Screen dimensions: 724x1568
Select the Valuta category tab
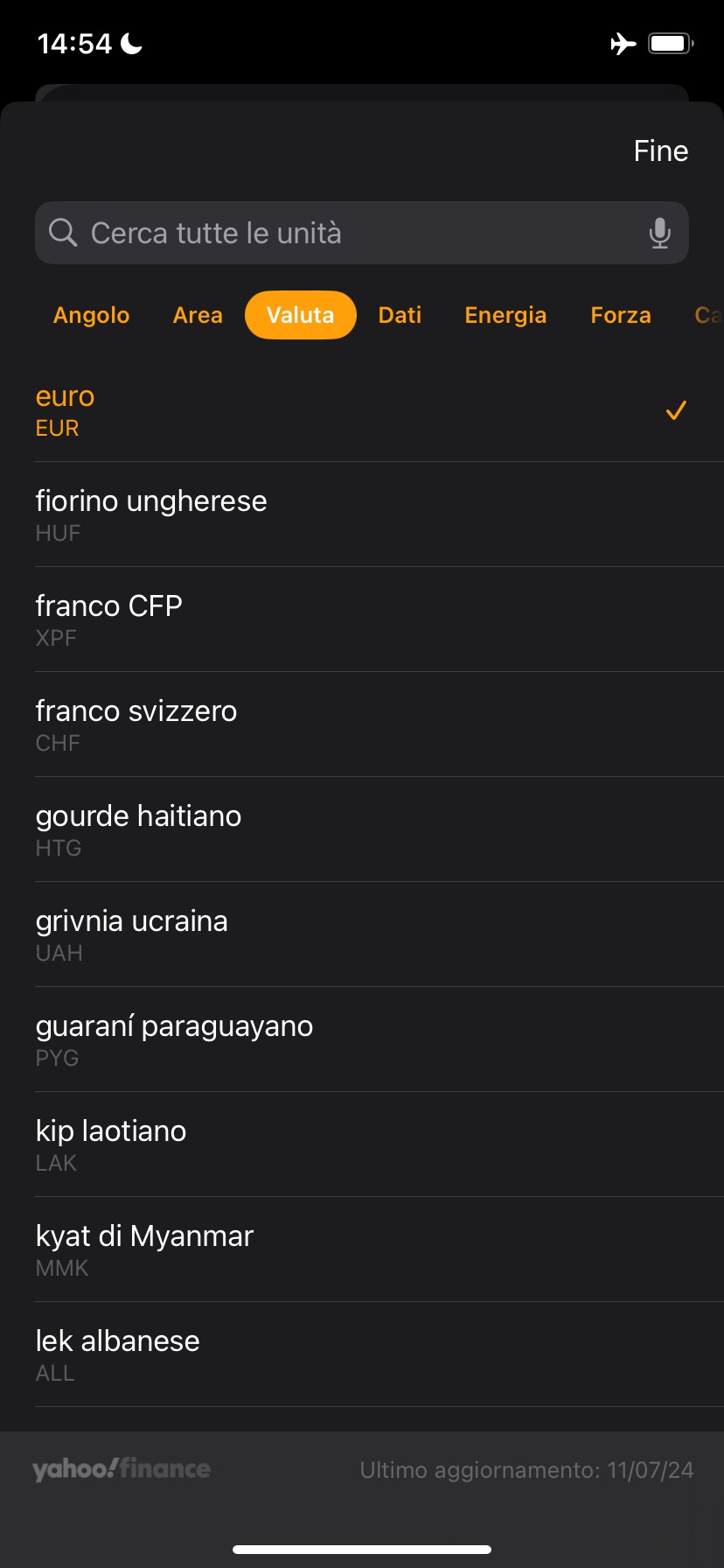(300, 315)
